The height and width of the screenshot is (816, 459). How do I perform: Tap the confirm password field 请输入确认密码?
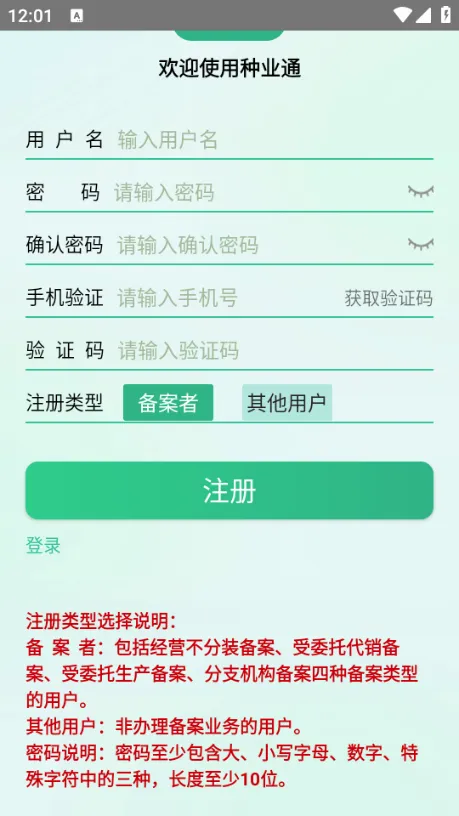(260, 245)
